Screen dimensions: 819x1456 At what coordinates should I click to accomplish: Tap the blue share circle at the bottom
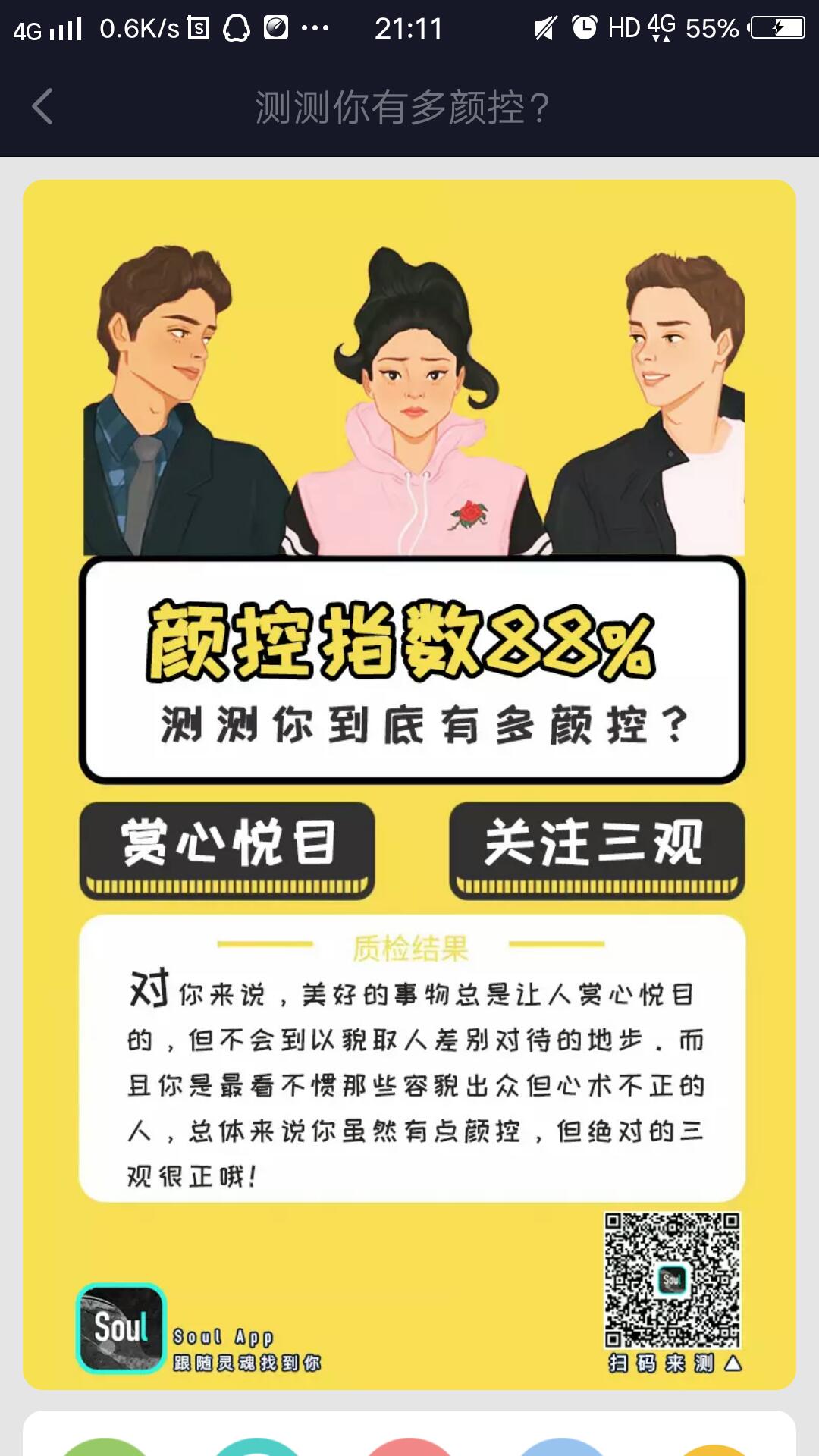coord(562,1447)
